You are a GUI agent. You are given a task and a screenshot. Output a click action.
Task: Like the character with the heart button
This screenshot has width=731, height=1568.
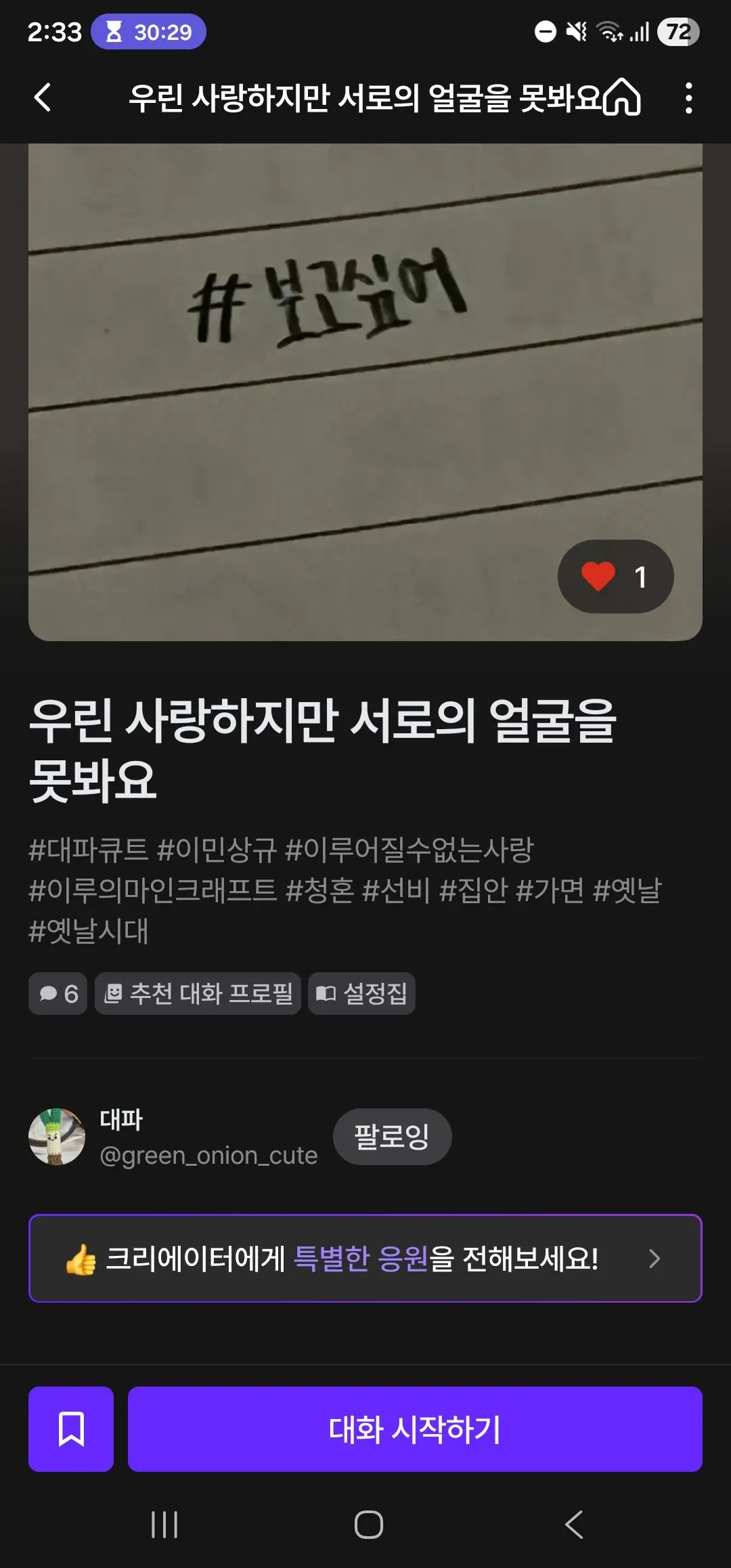tap(615, 576)
